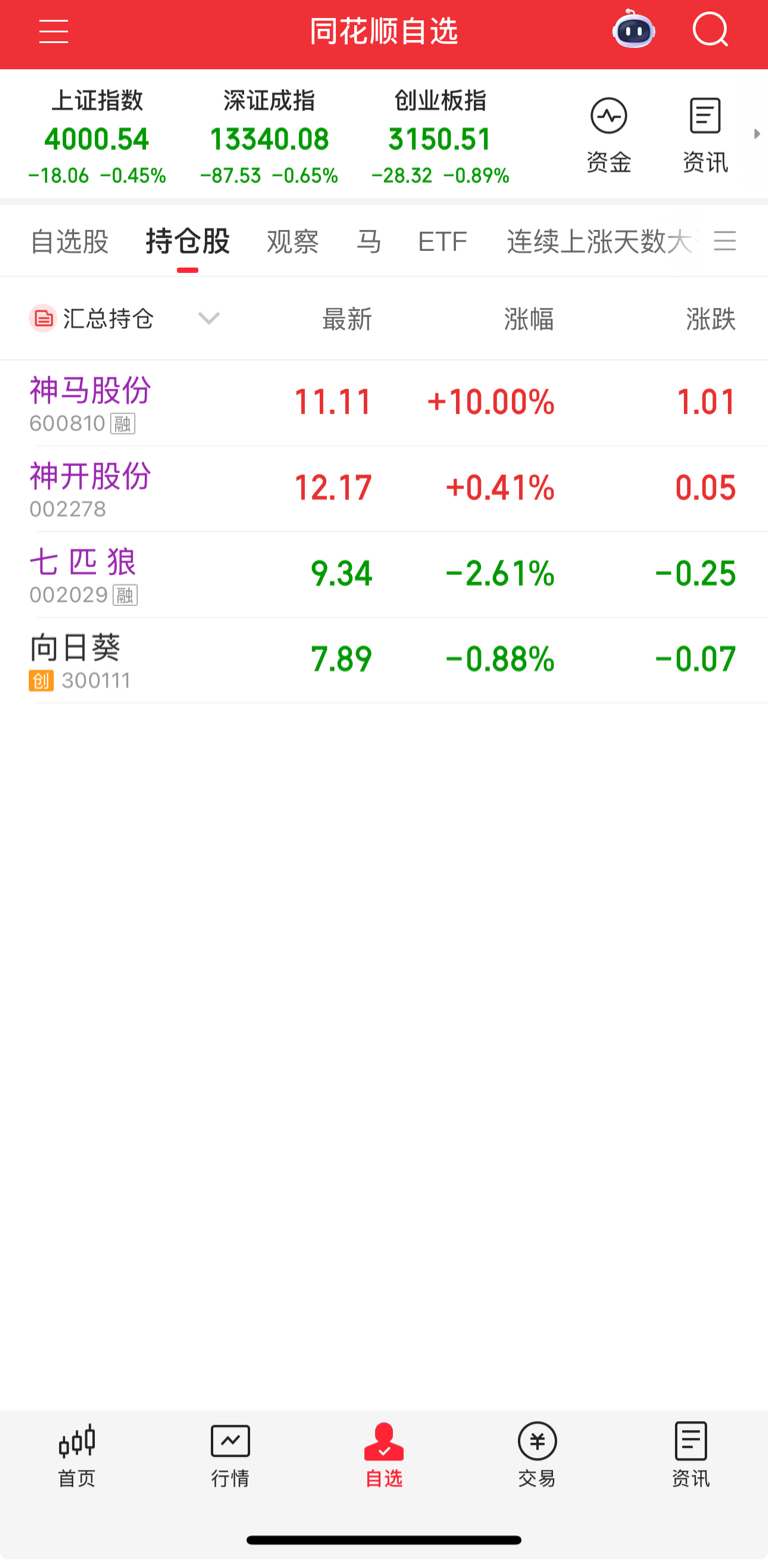Tap the search magnifier icon
Screen dimensions: 768x1560
pos(711,30)
